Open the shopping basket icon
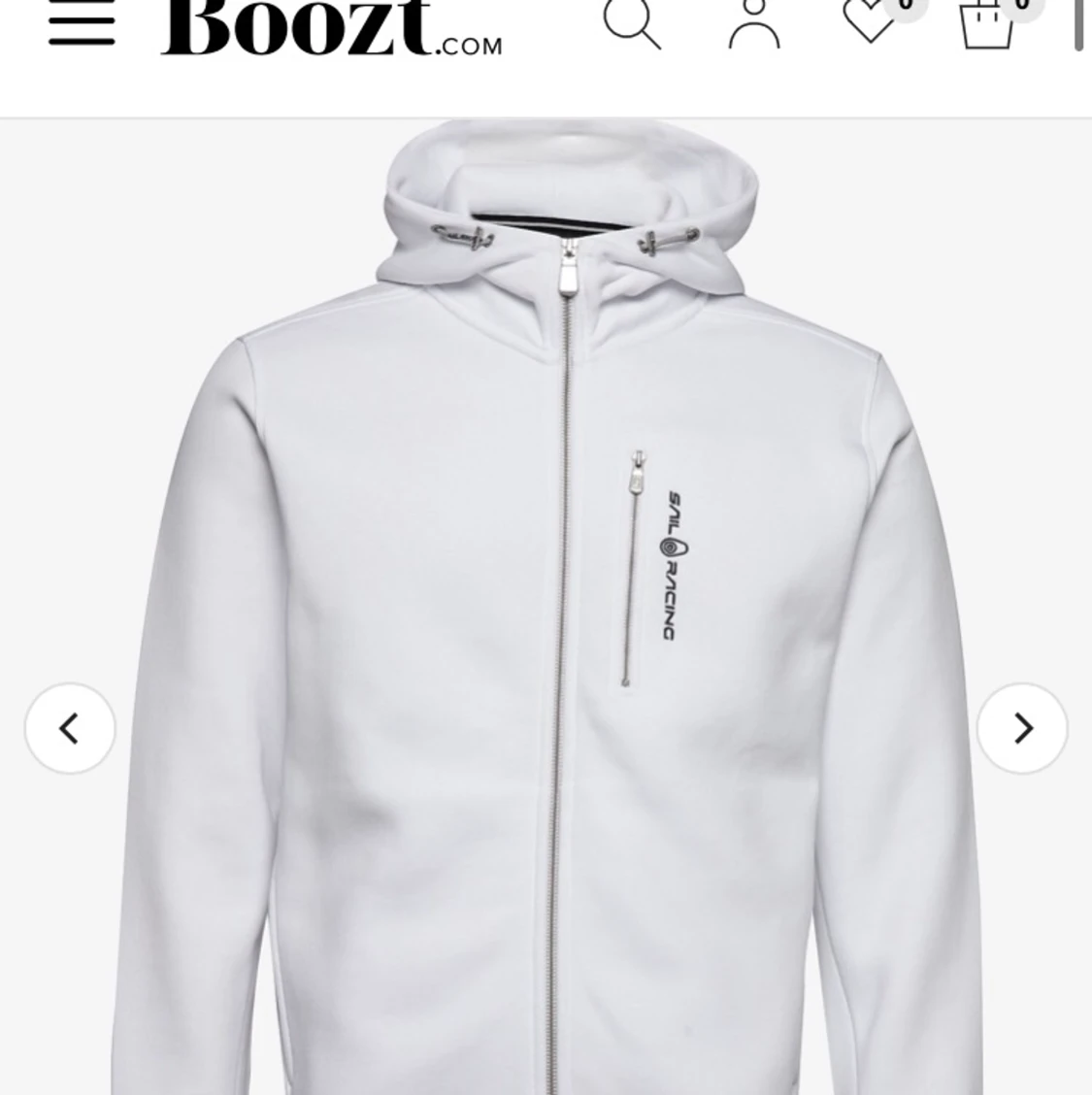Viewport: 1092px width, 1095px height. [x=987, y=26]
